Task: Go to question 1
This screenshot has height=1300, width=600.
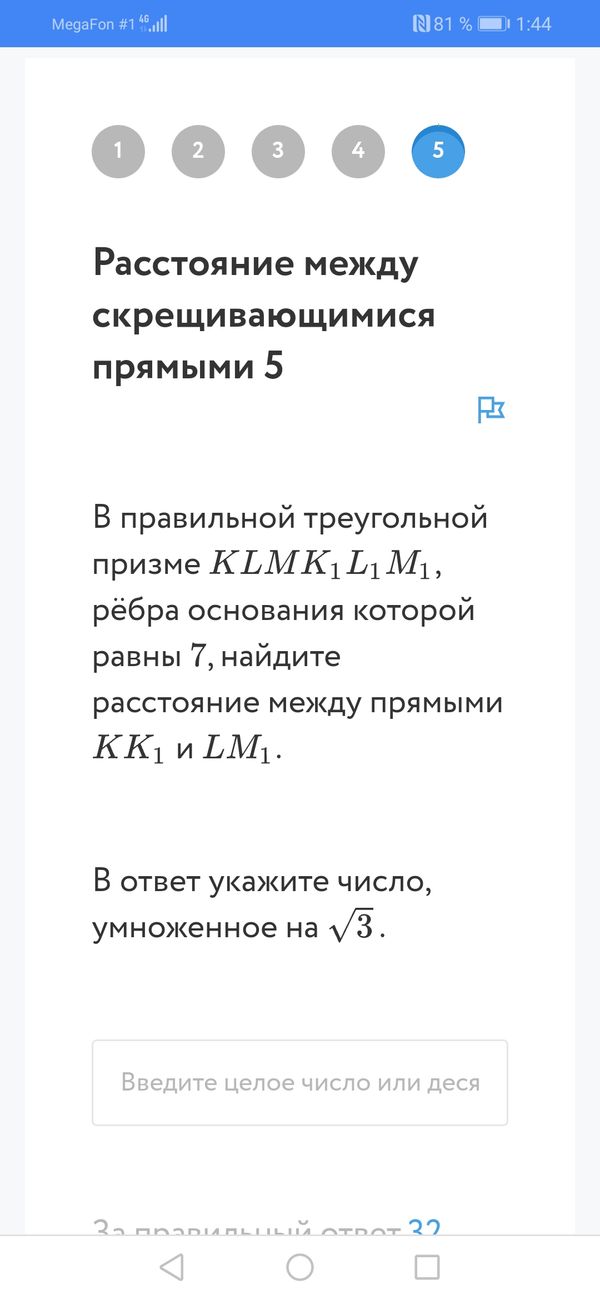Action: 118,151
